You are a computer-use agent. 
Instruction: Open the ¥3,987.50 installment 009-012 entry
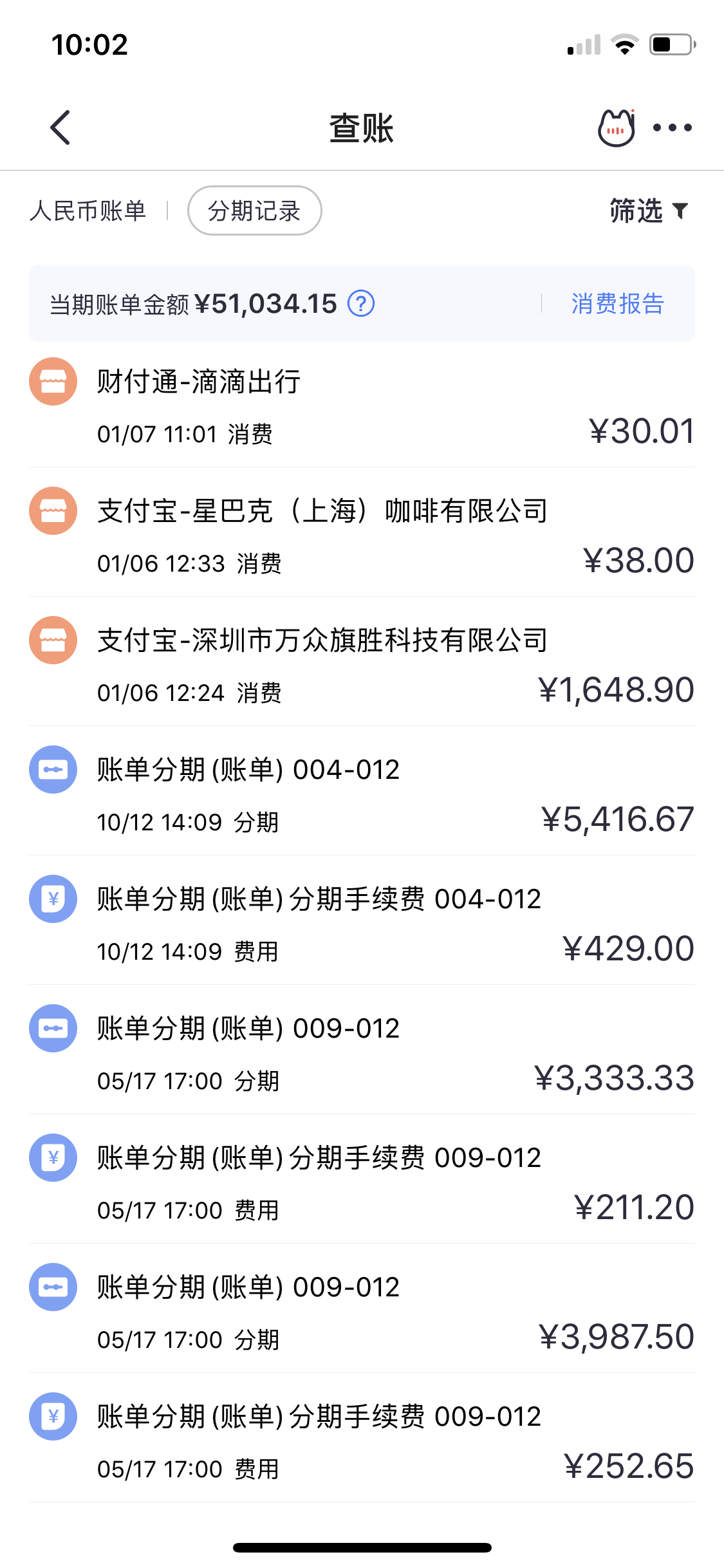click(362, 1311)
